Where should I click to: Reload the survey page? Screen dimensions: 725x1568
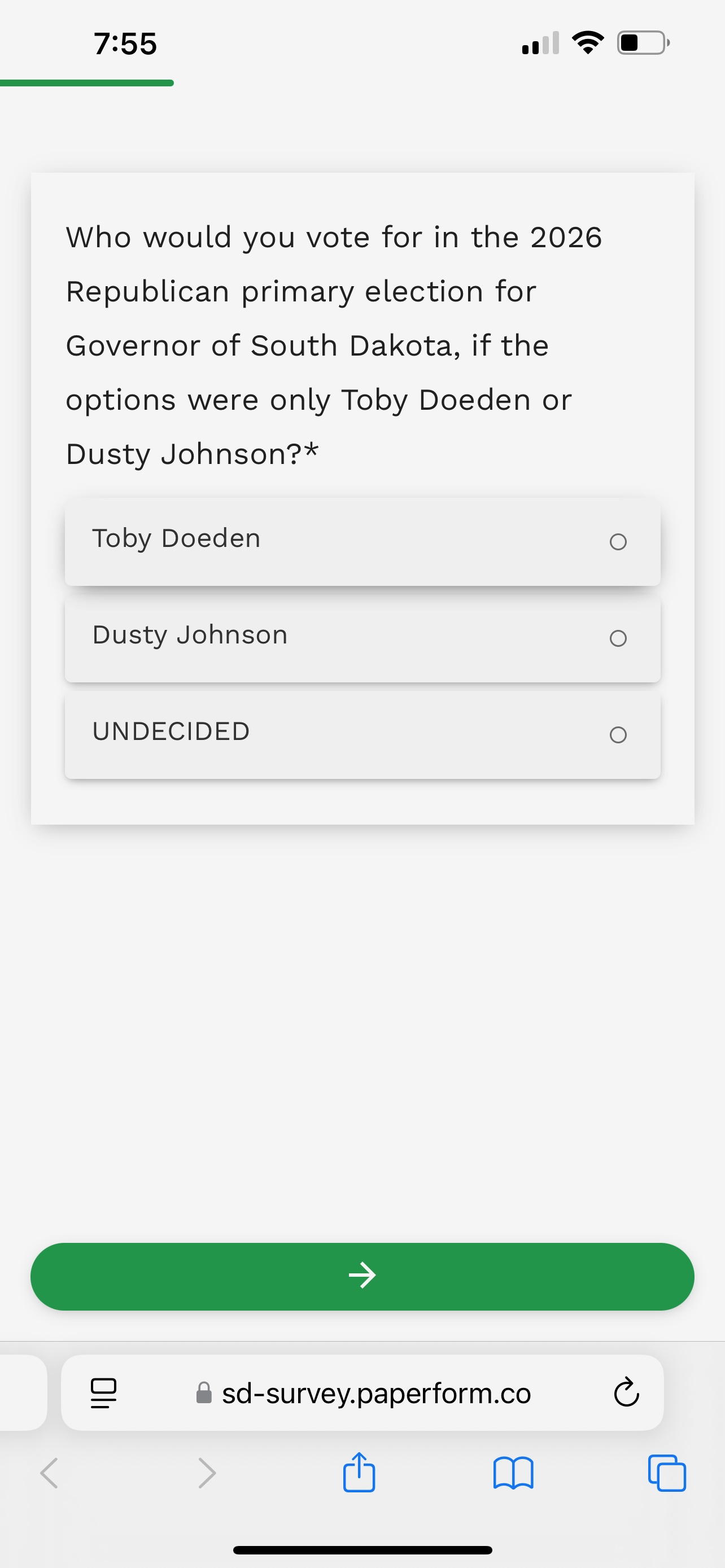626,1392
